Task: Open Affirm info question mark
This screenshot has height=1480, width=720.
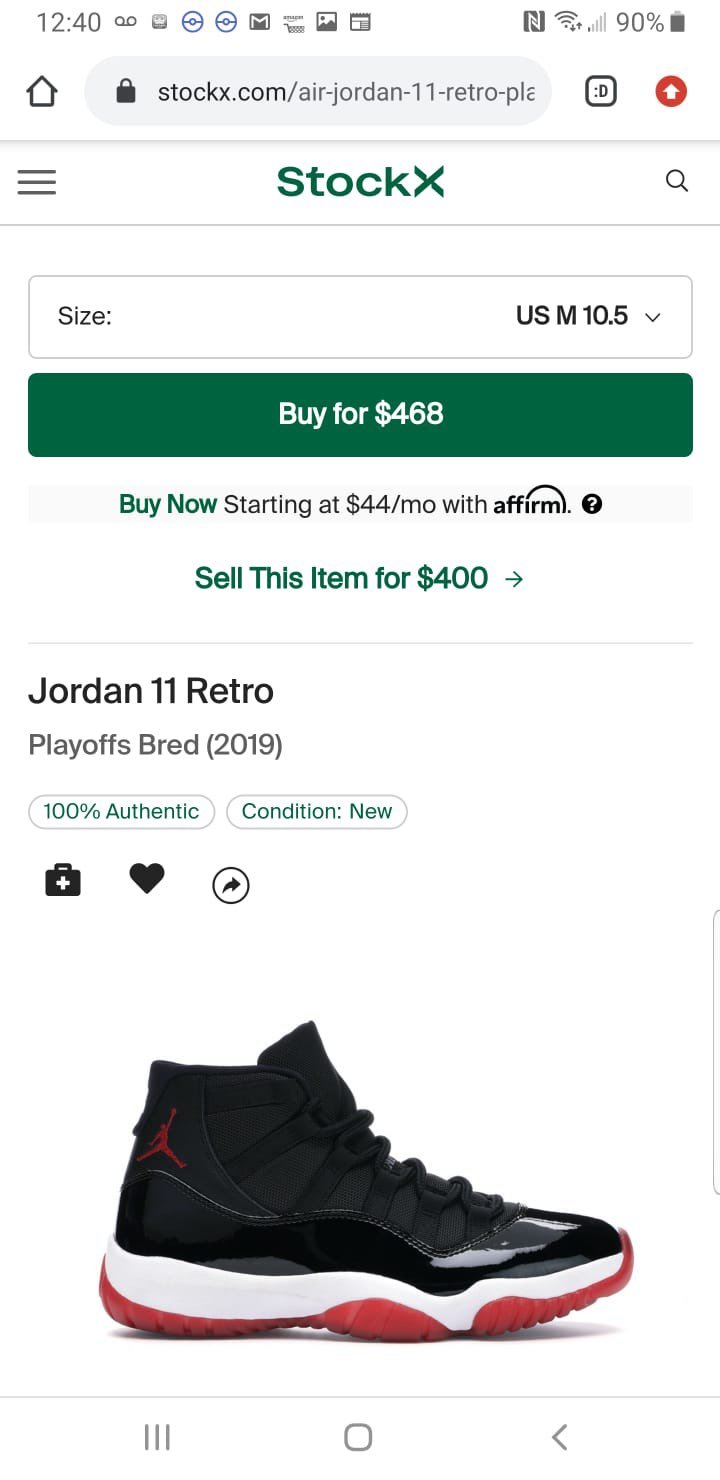Action: click(591, 504)
